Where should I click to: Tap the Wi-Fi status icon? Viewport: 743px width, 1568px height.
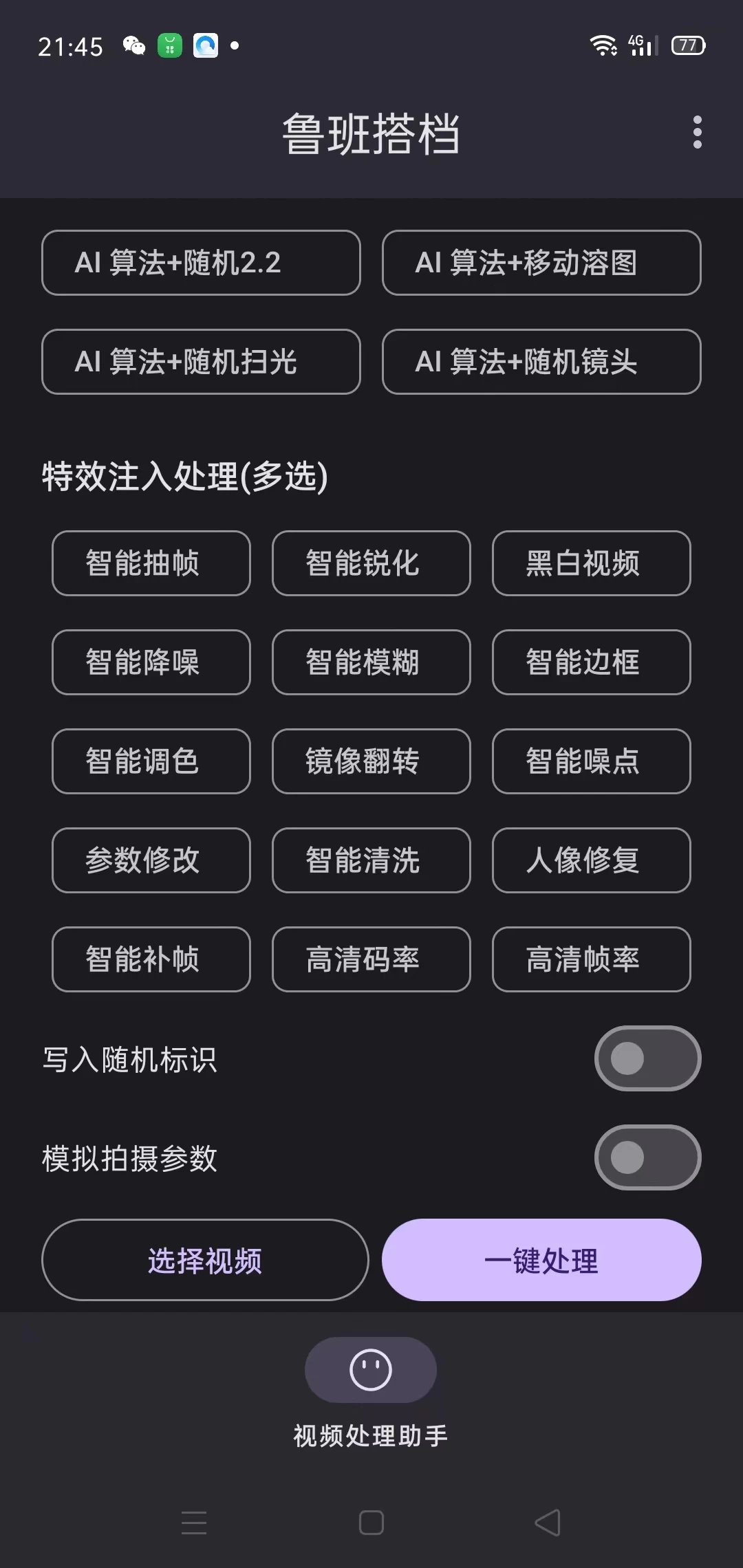click(604, 44)
